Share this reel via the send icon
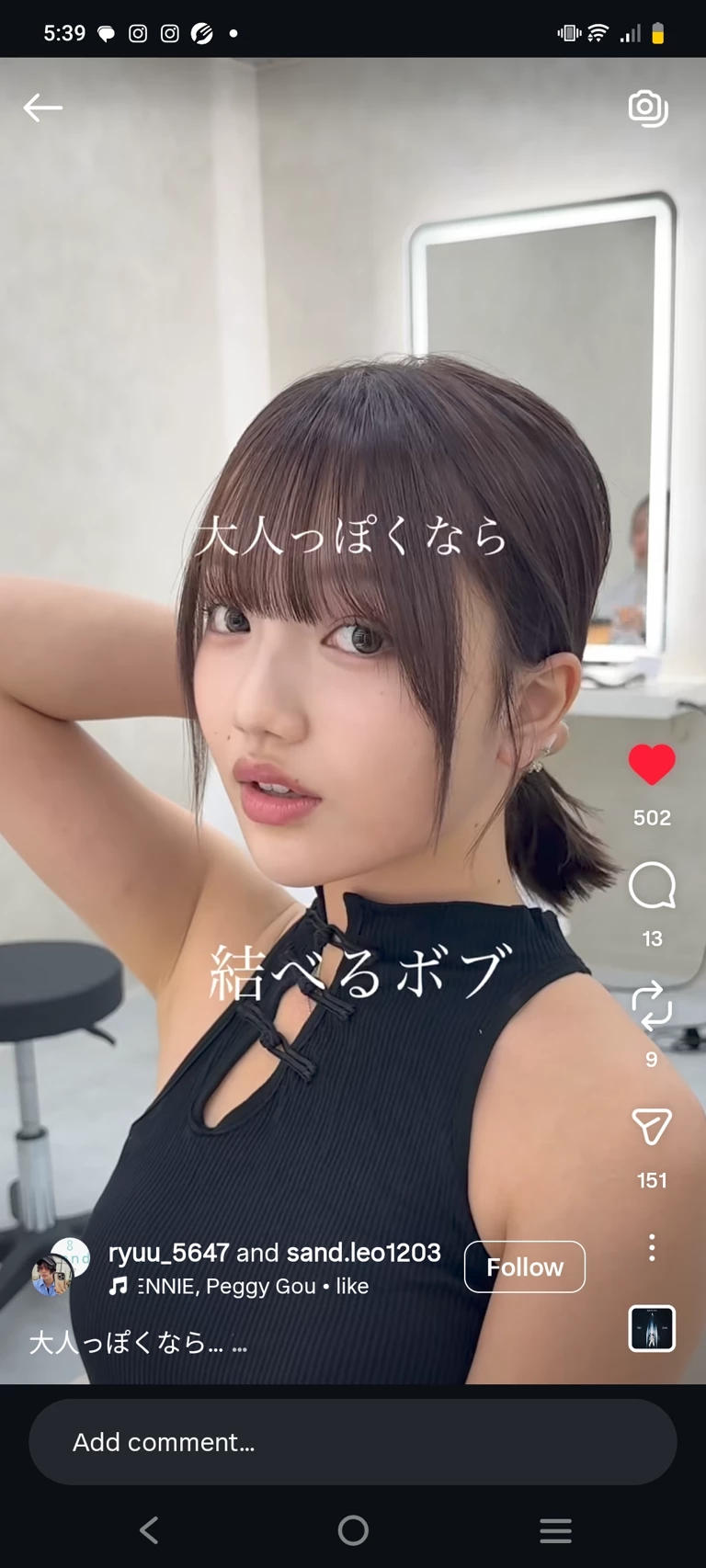 652,1126
